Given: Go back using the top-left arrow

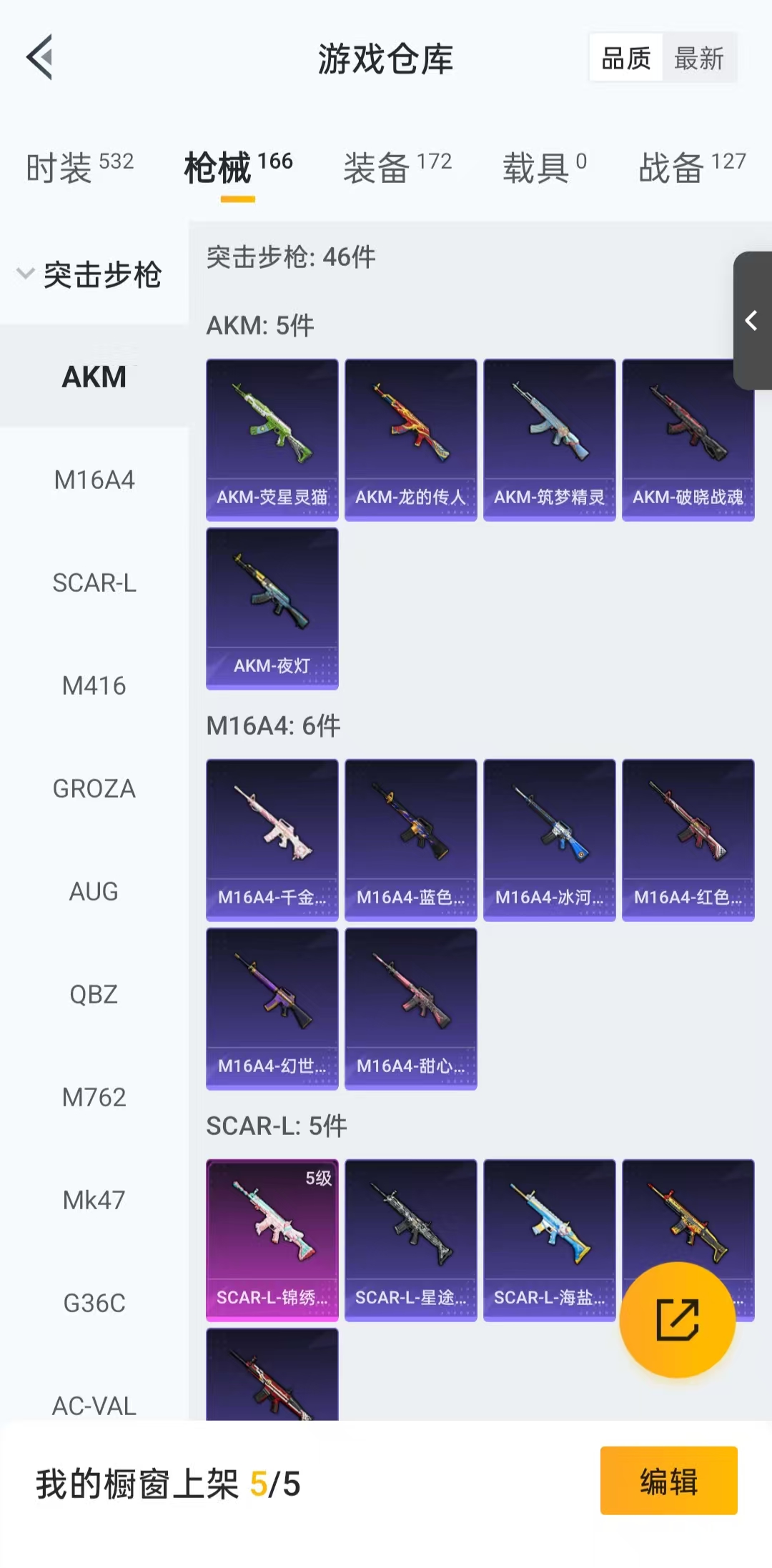Looking at the screenshot, I should [x=40, y=57].
